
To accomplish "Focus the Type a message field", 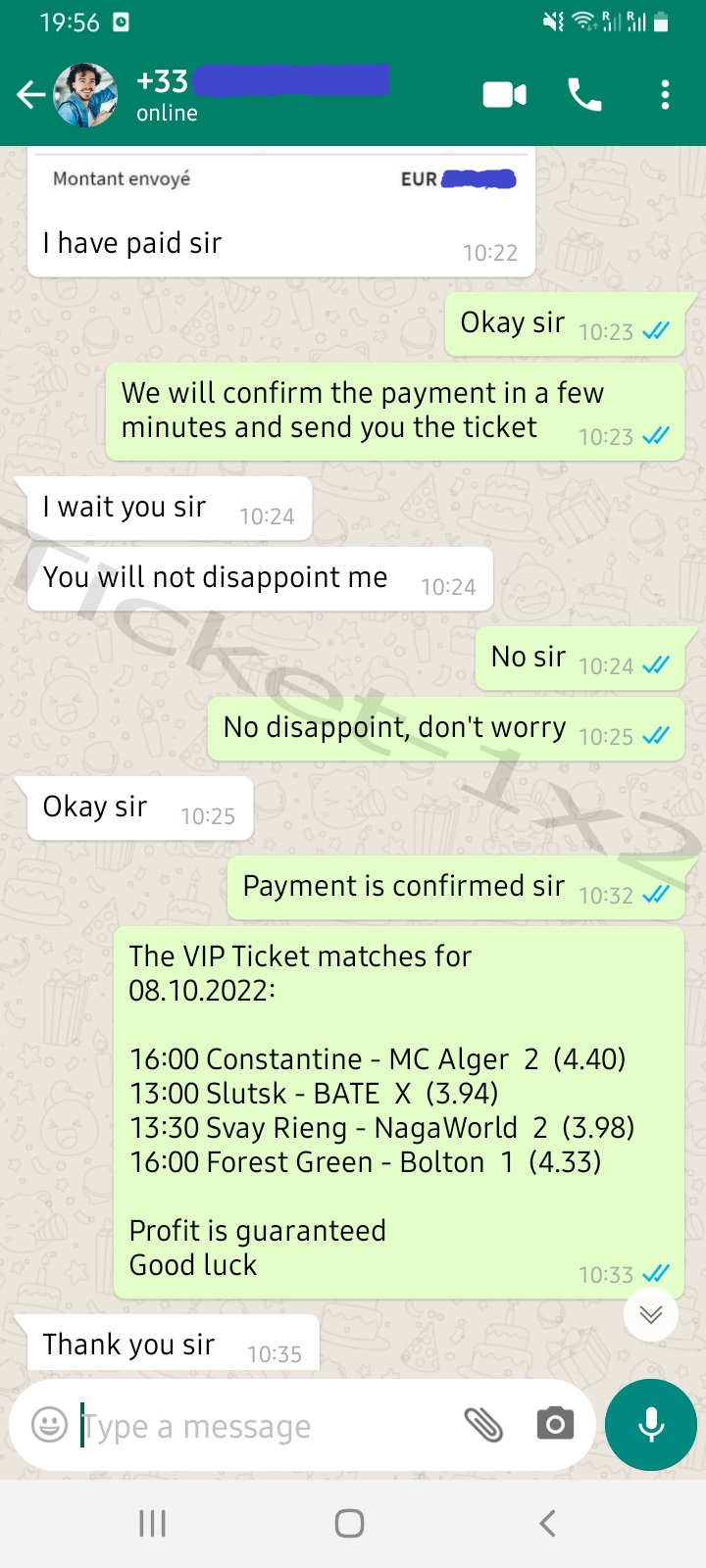I will coord(265,1427).
